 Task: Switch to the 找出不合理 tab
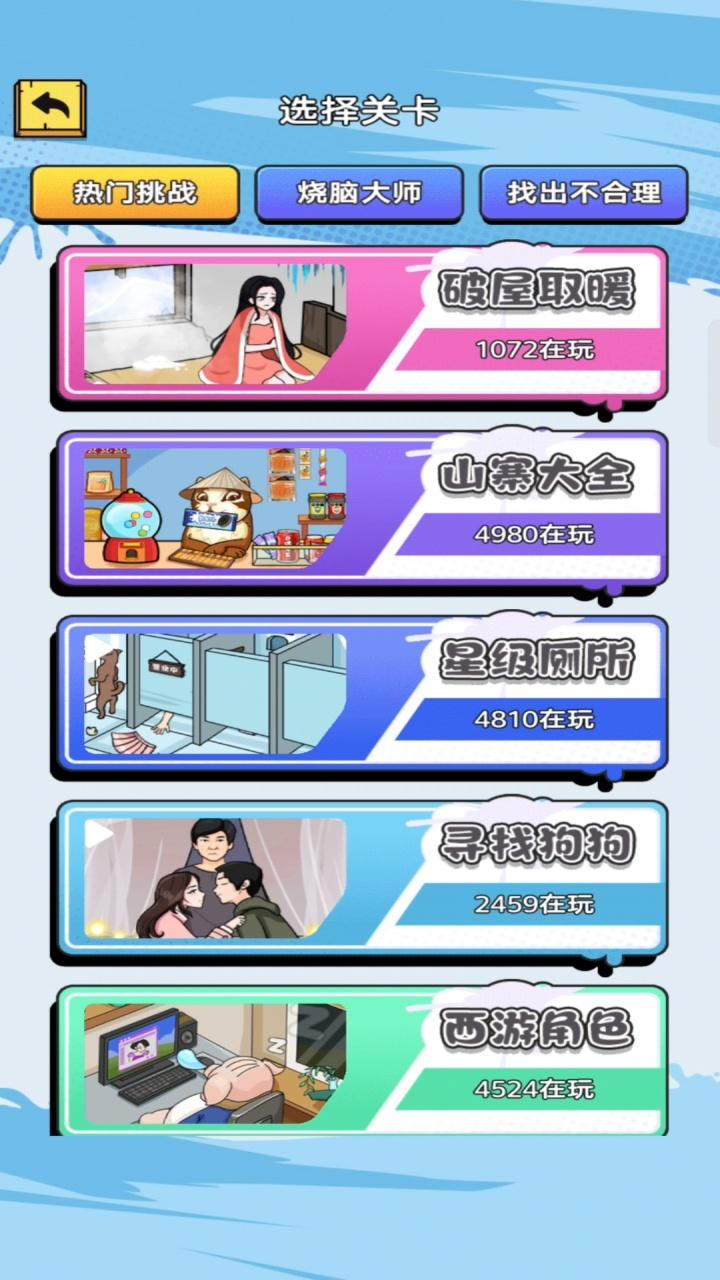click(584, 193)
